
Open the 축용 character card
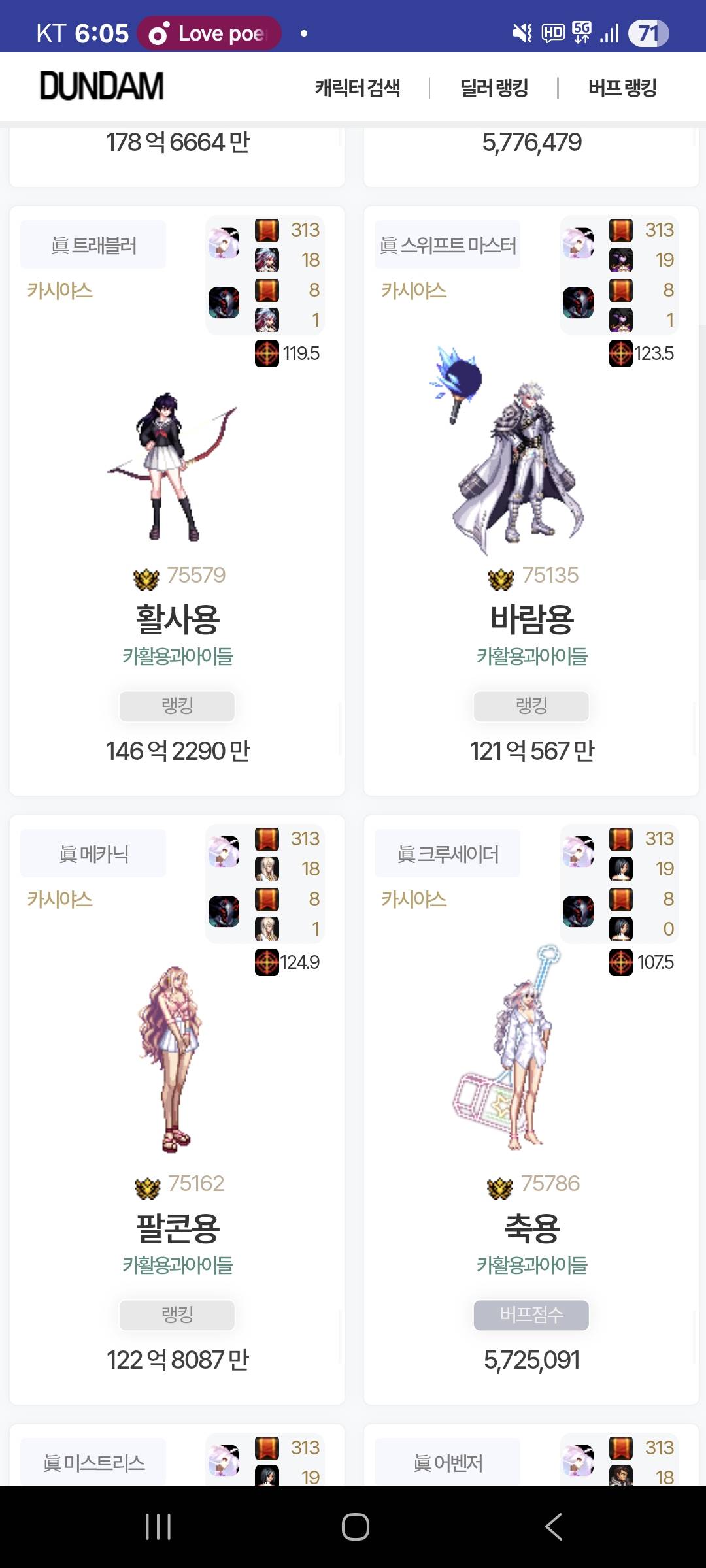pyautogui.click(x=531, y=1228)
